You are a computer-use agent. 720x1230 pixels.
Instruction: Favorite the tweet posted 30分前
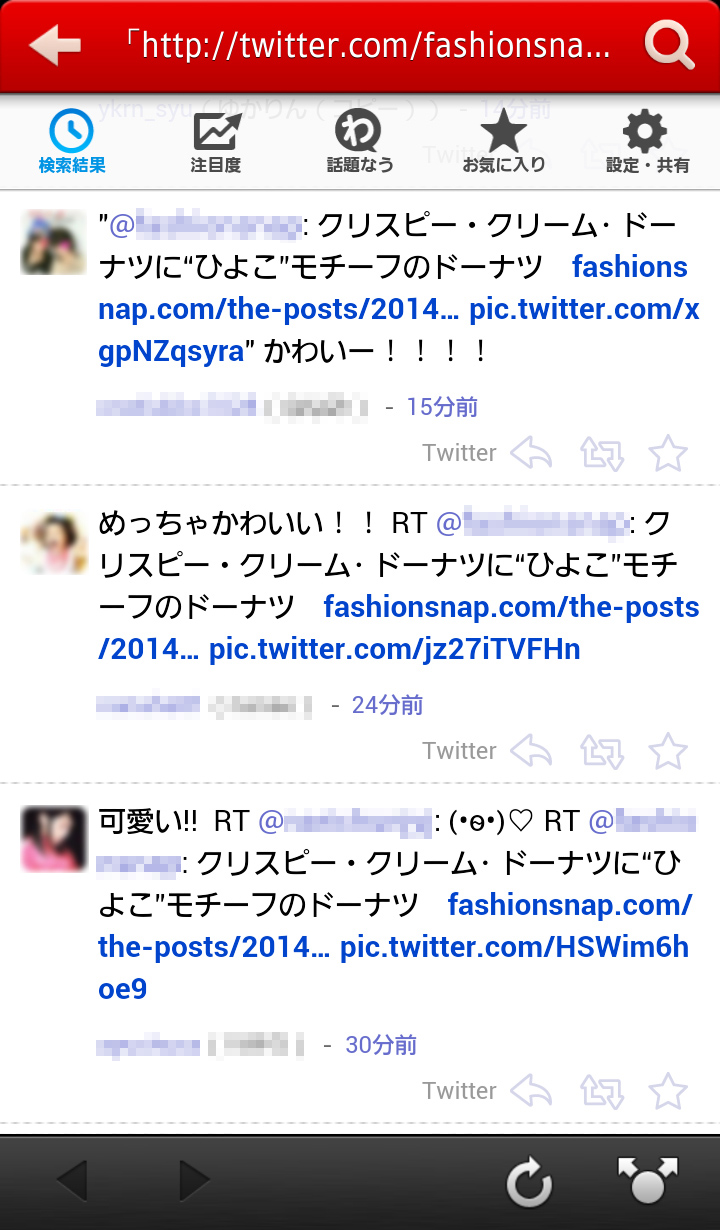click(668, 1091)
